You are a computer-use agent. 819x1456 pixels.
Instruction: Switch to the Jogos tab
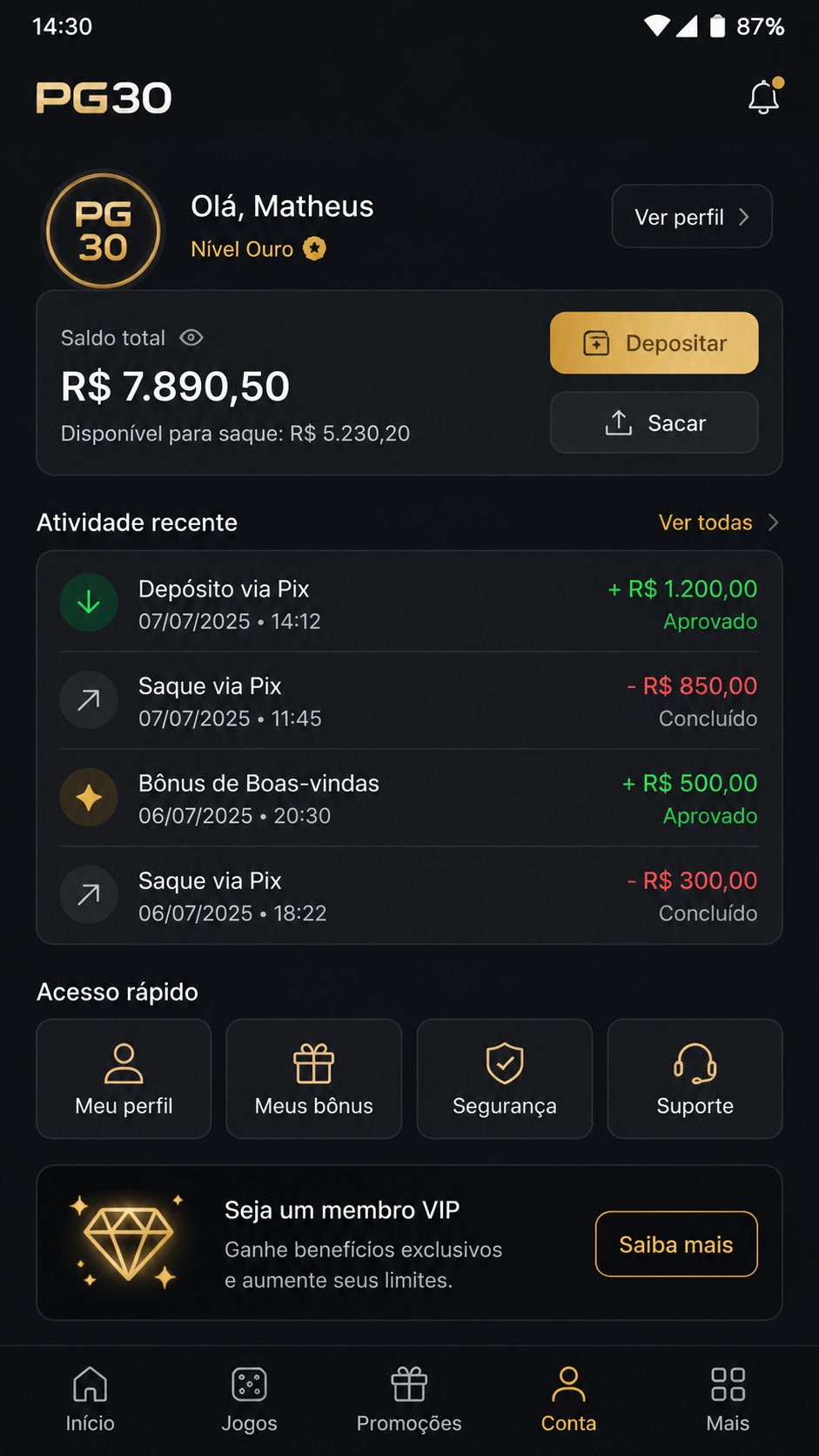coord(250,1399)
